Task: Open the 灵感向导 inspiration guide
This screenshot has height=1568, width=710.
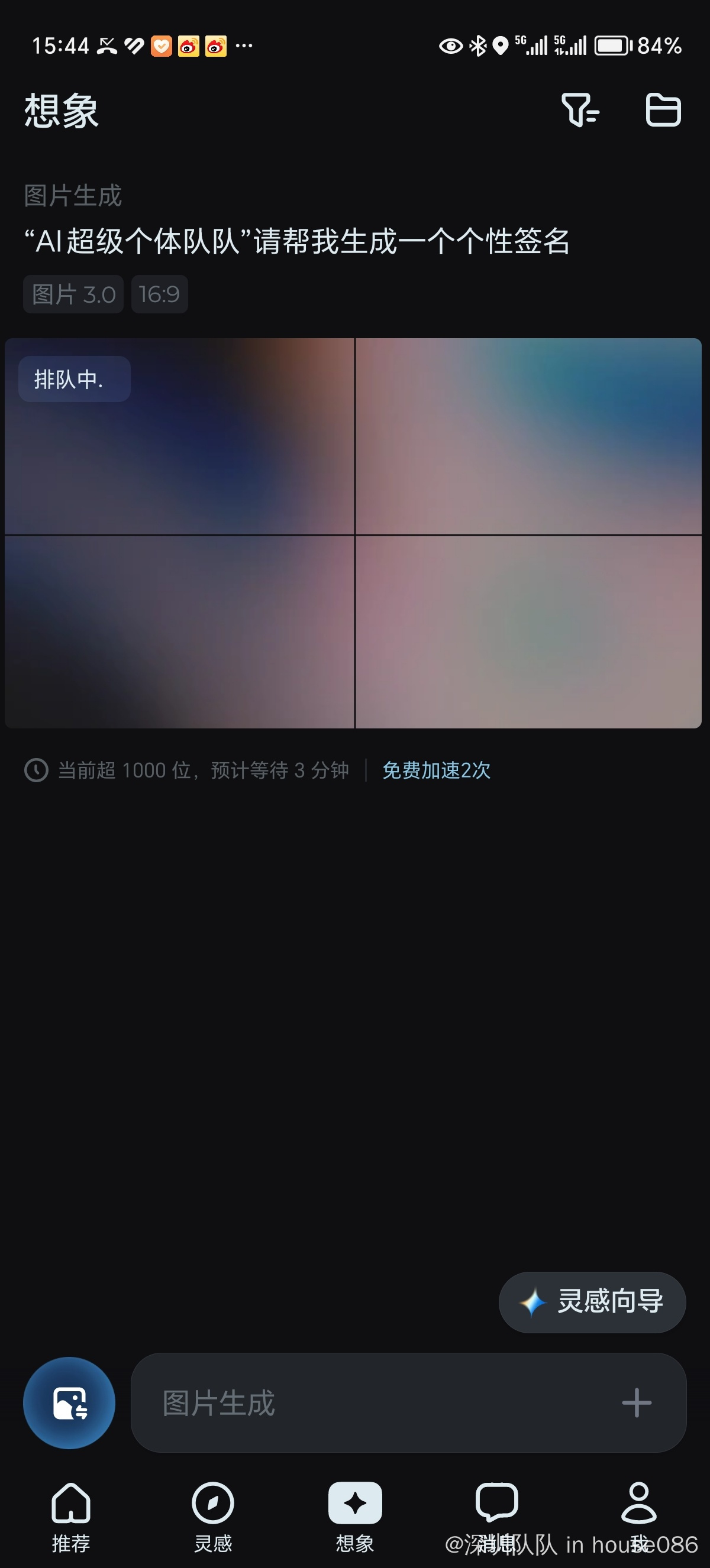Action: (x=592, y=1301)
